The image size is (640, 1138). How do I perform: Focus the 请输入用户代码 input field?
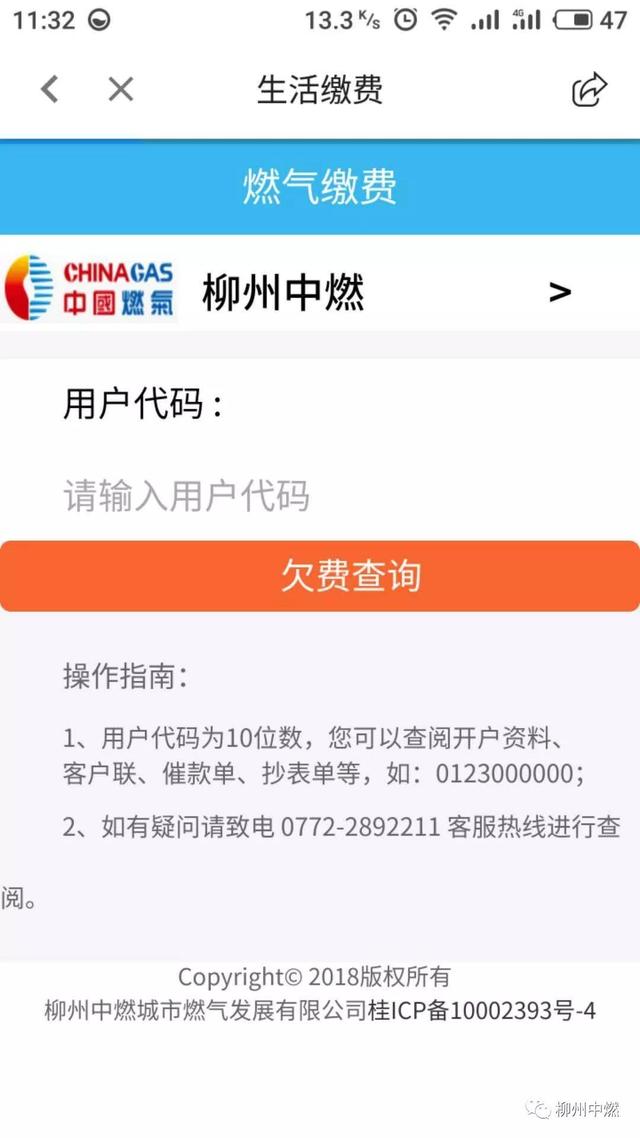[x=320, y=496]
